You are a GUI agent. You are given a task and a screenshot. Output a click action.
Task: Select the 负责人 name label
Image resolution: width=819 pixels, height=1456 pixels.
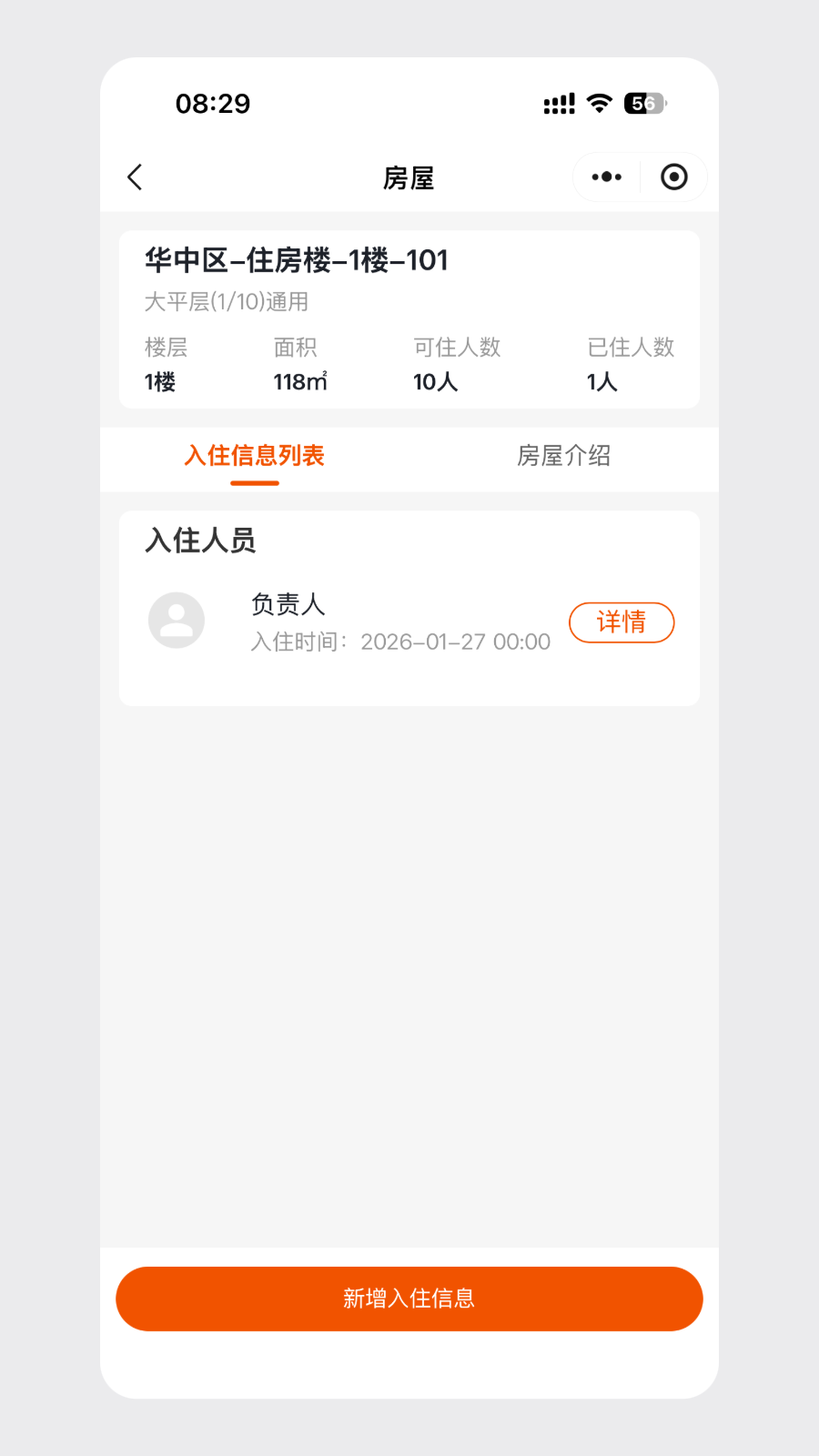point(288,604)
